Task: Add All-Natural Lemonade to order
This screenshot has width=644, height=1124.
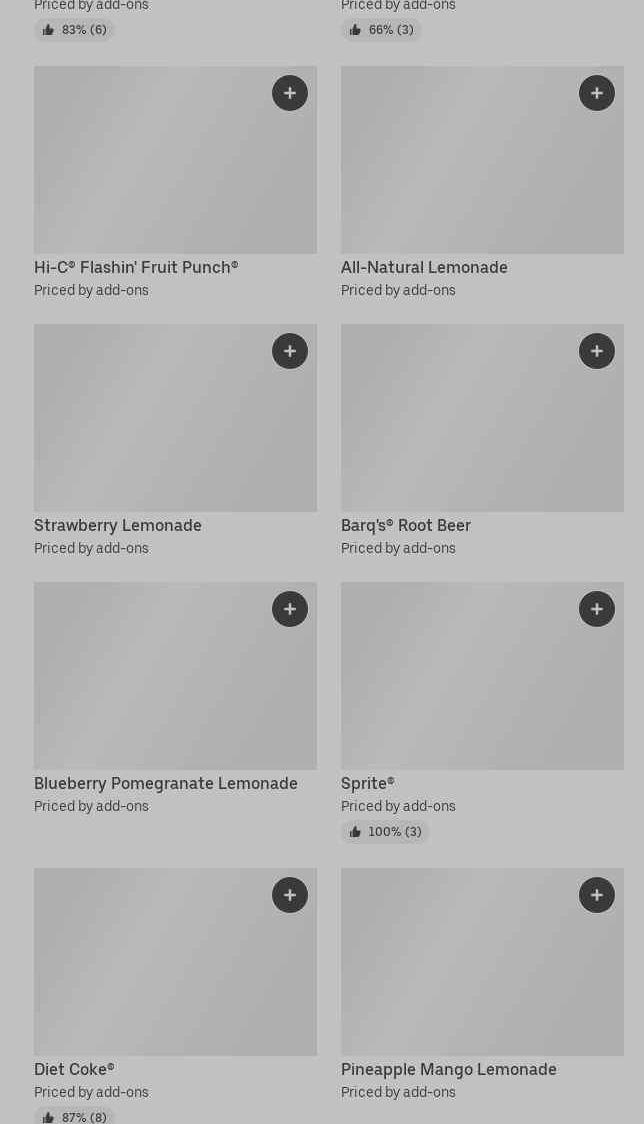Action: (597, 93)
